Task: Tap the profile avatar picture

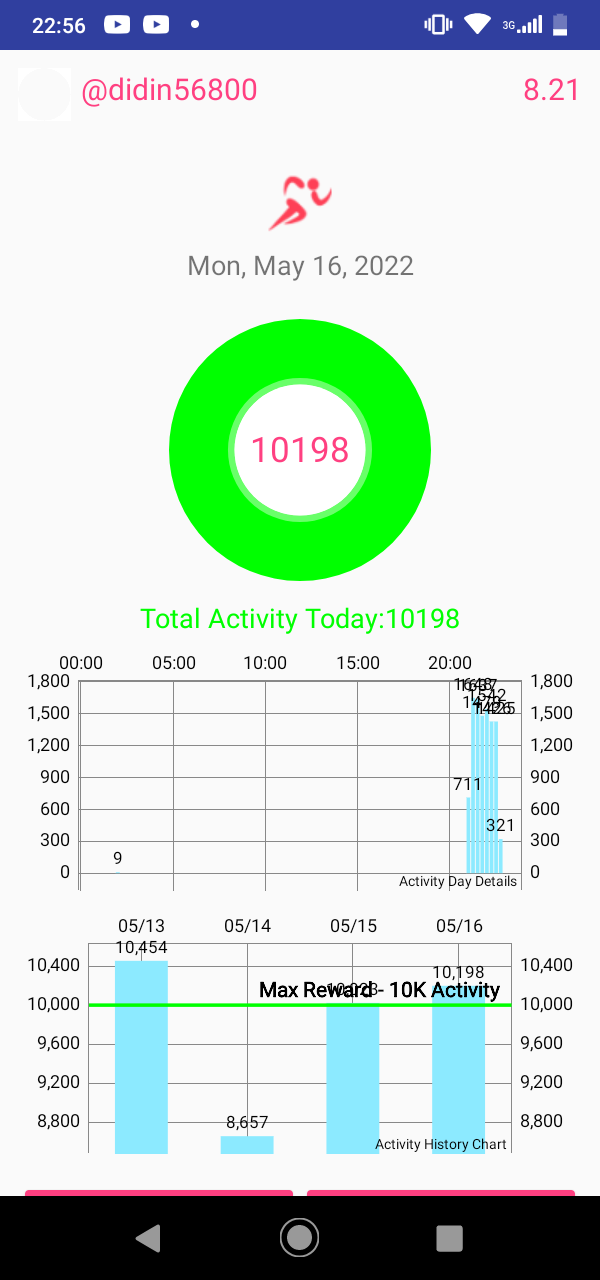Action: click(x=44, y=94)
